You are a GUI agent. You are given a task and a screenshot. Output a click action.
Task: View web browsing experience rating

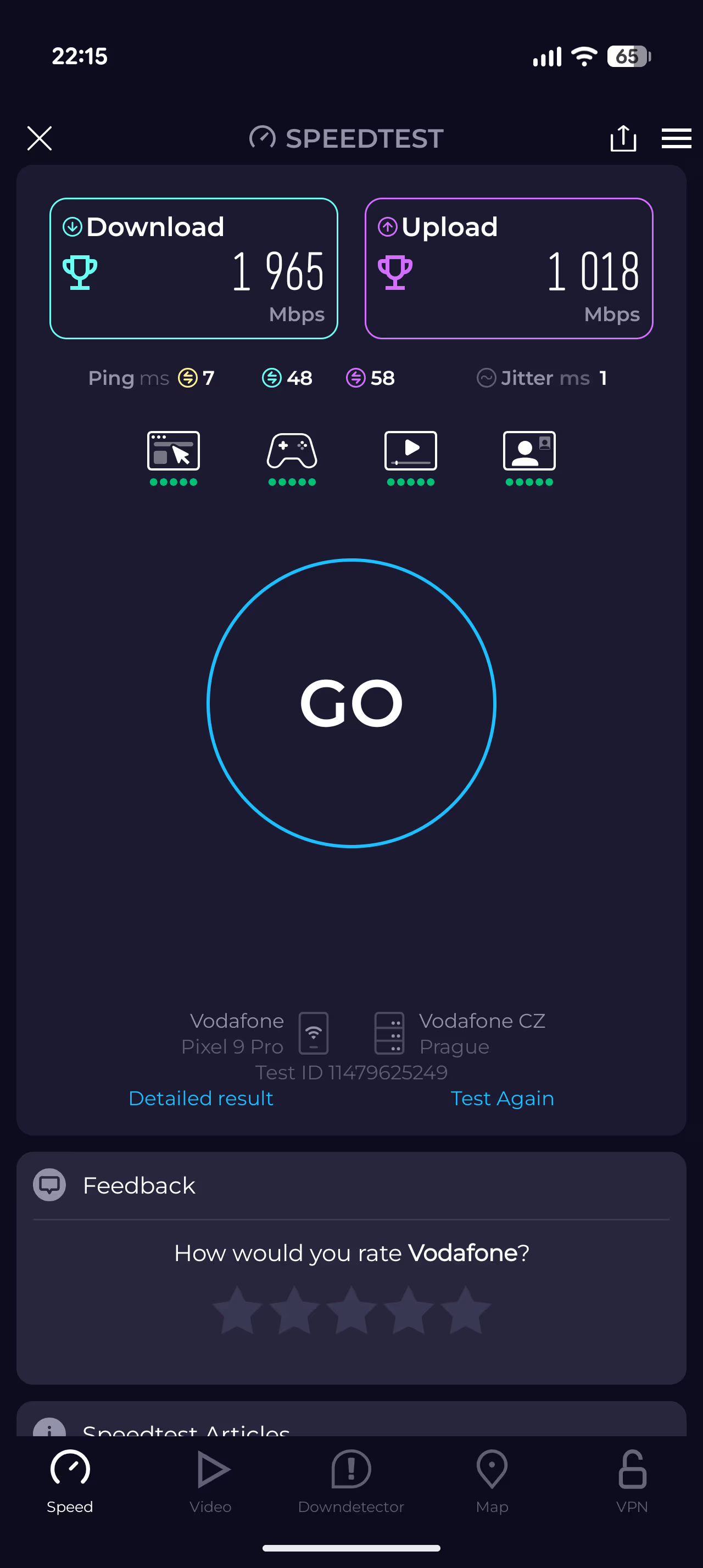click(x=174, y=457)
